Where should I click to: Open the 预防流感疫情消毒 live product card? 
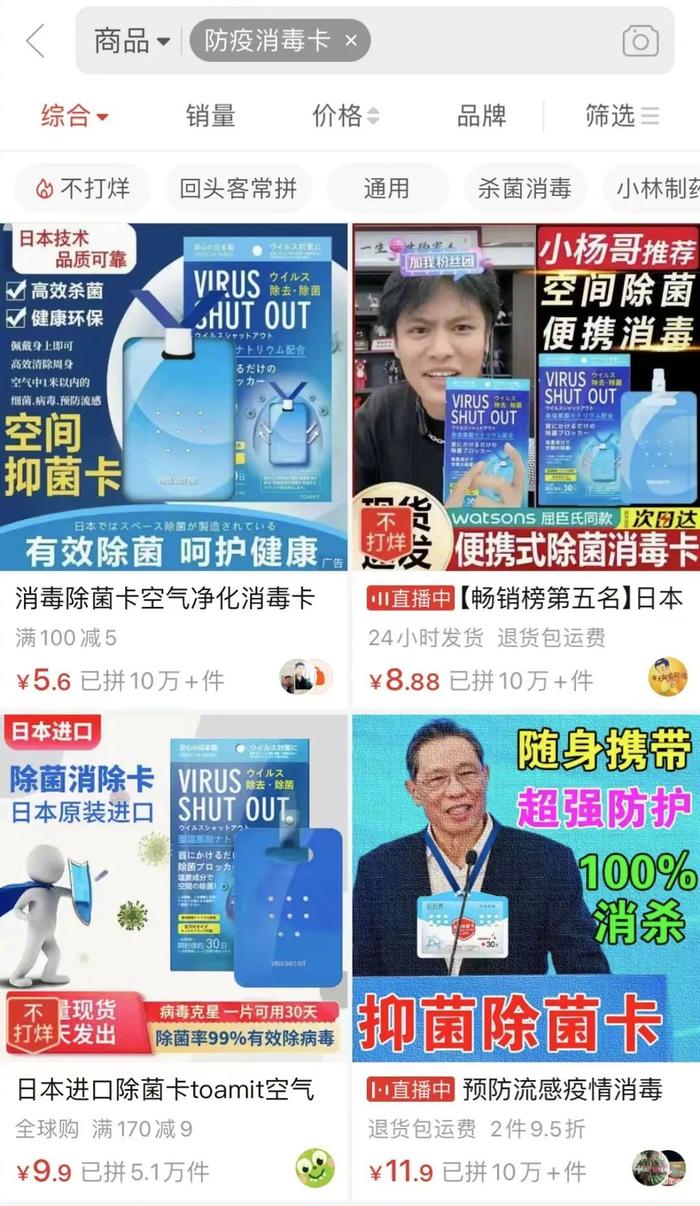click(526, 956)
